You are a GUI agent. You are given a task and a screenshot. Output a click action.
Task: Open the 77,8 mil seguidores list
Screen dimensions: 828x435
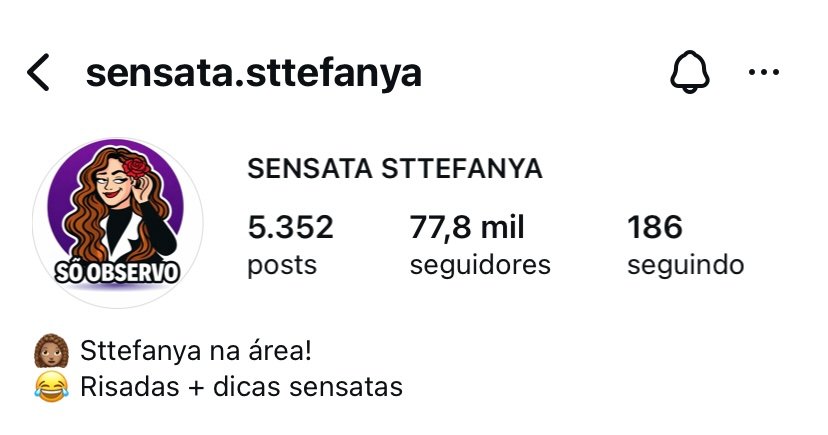[479, 244]
